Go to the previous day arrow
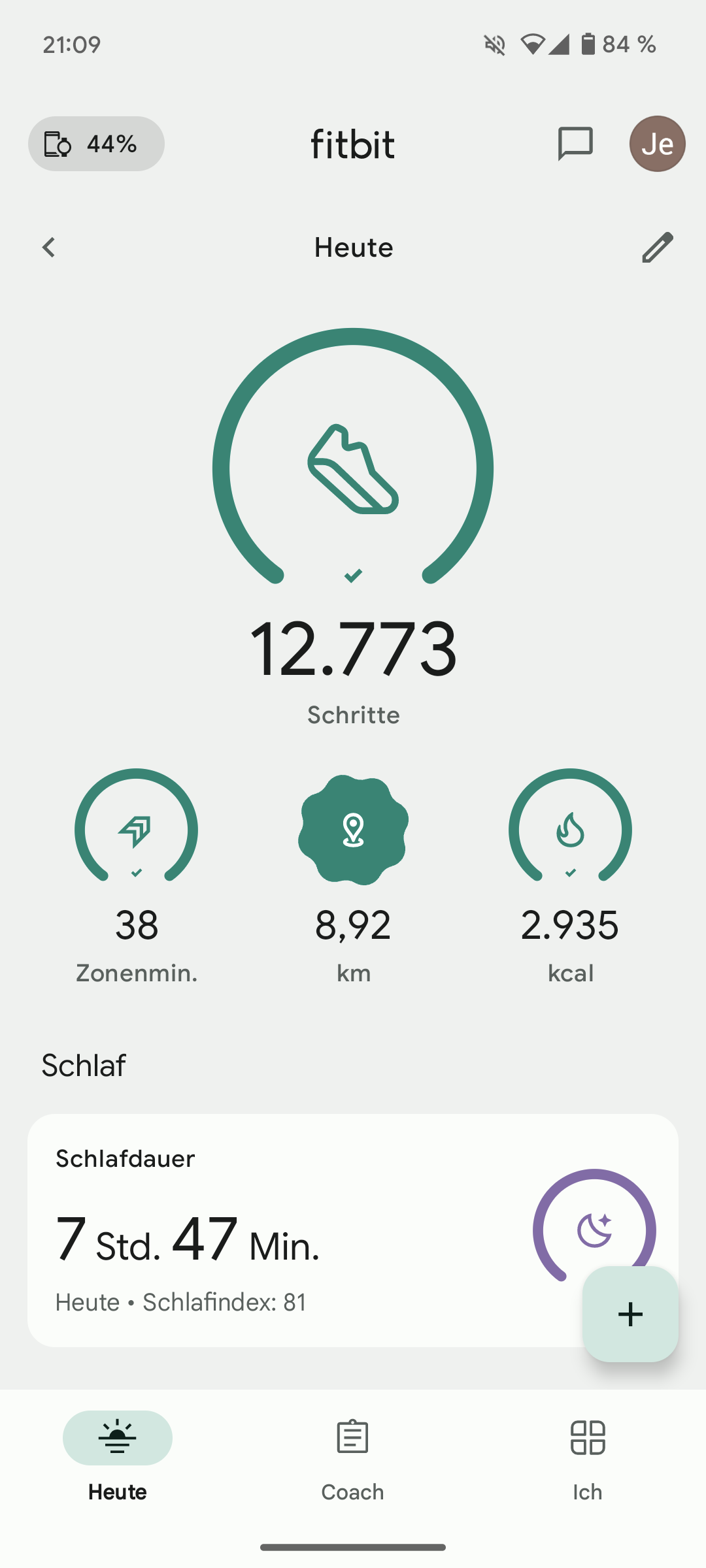This screenshot has height=1568, width=706. point(48,248)
